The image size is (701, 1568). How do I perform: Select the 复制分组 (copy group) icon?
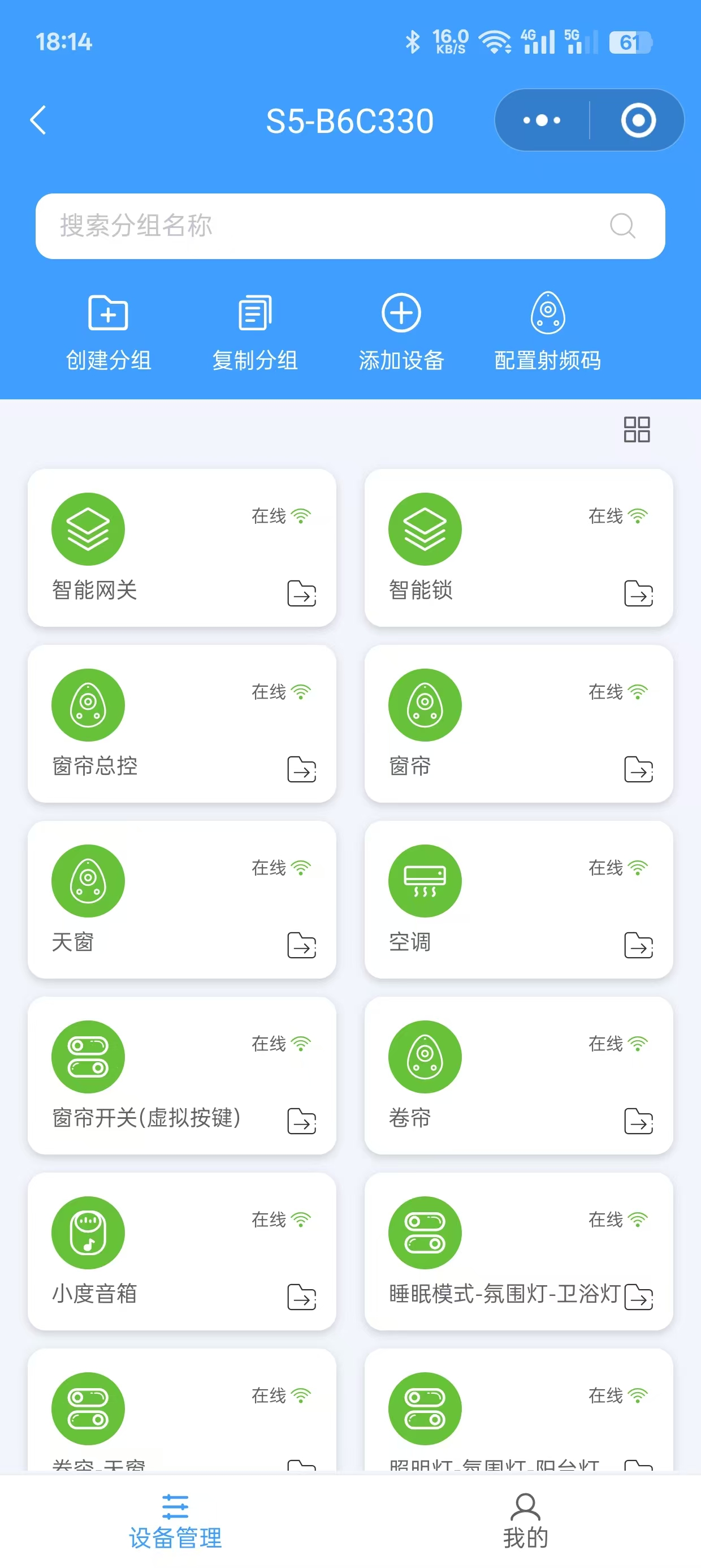pyautogui.click(x=254, y=313)
